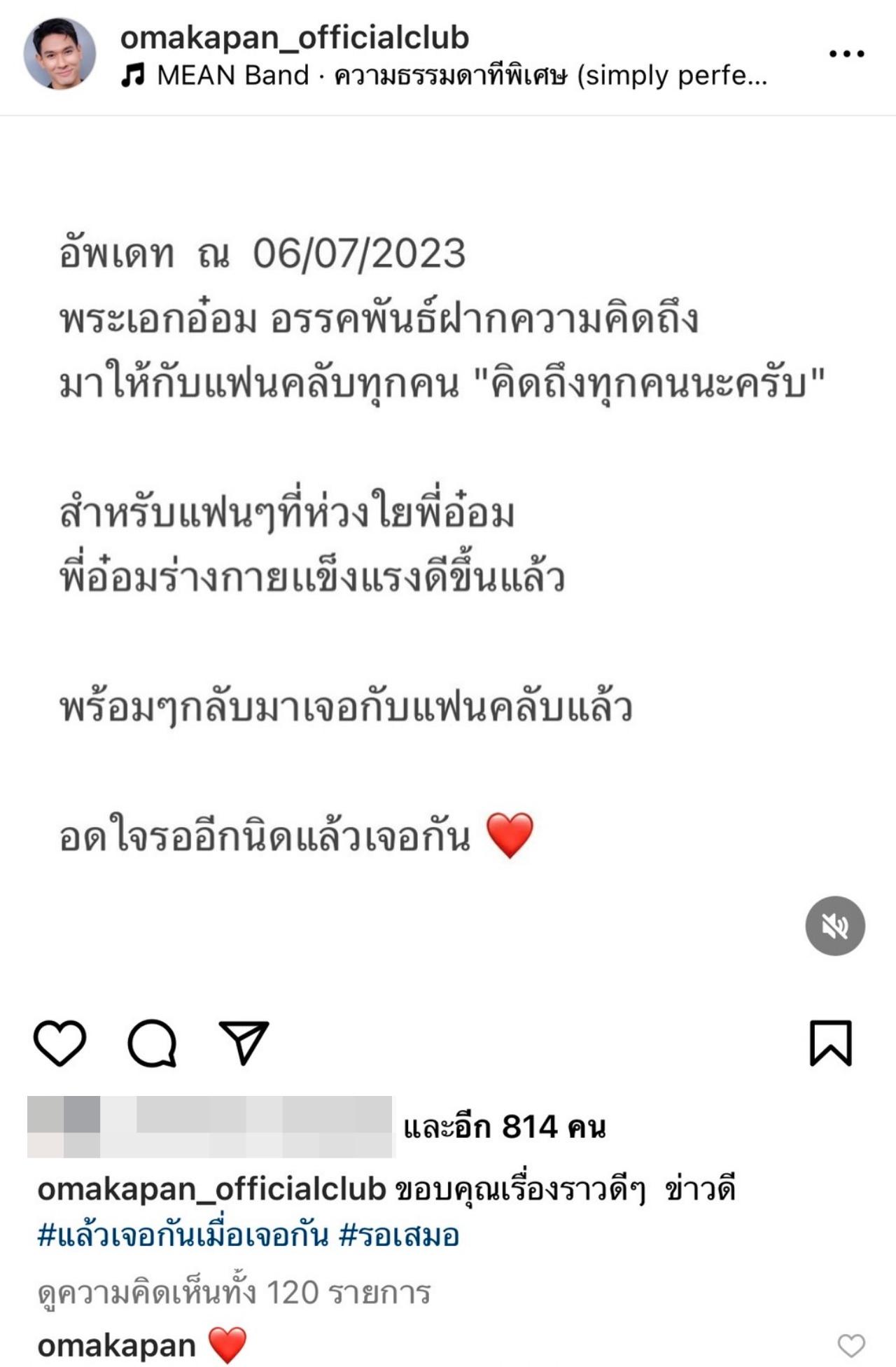
Task: Share this post with the paper plane
Action: click(244, 1043)
